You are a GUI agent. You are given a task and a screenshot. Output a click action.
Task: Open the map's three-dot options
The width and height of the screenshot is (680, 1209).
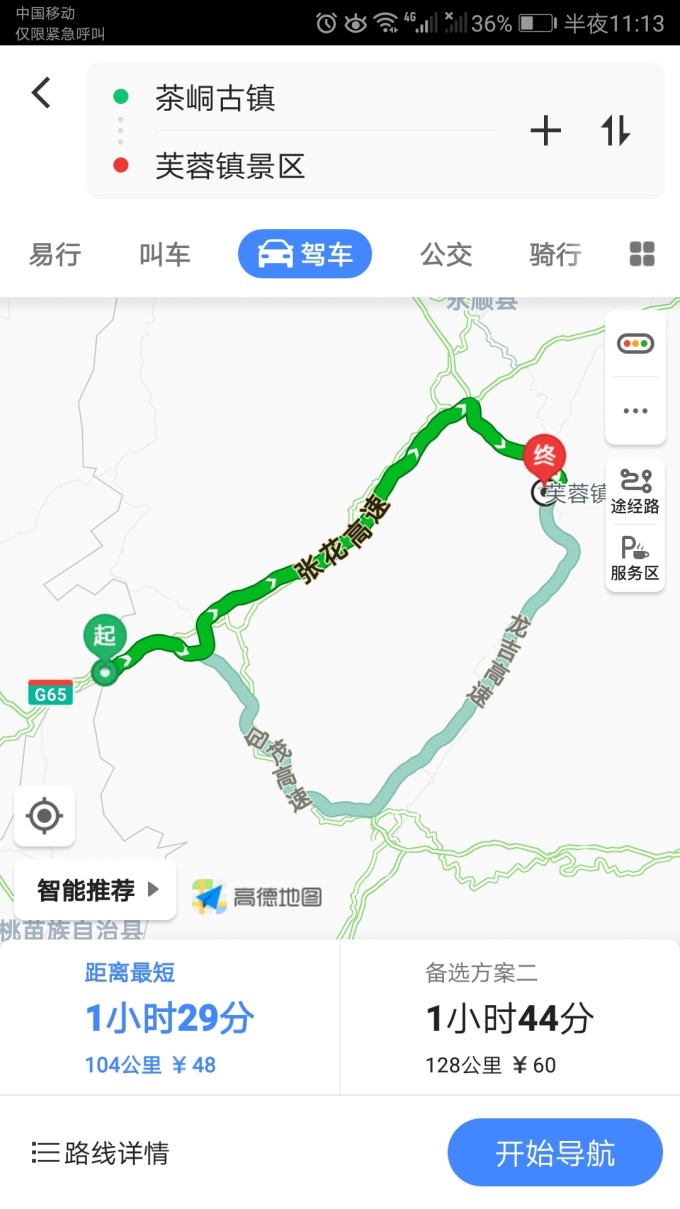tap(635, 410)
